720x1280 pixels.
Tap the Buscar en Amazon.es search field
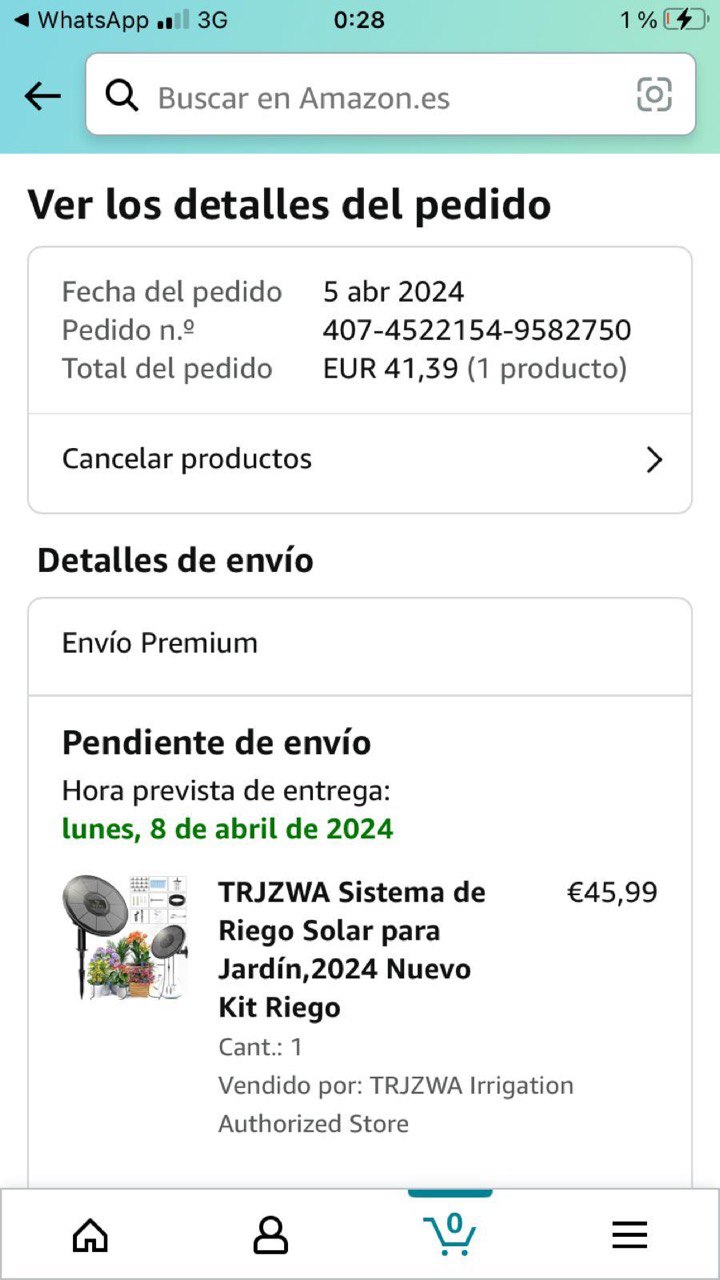coord(380,97)
